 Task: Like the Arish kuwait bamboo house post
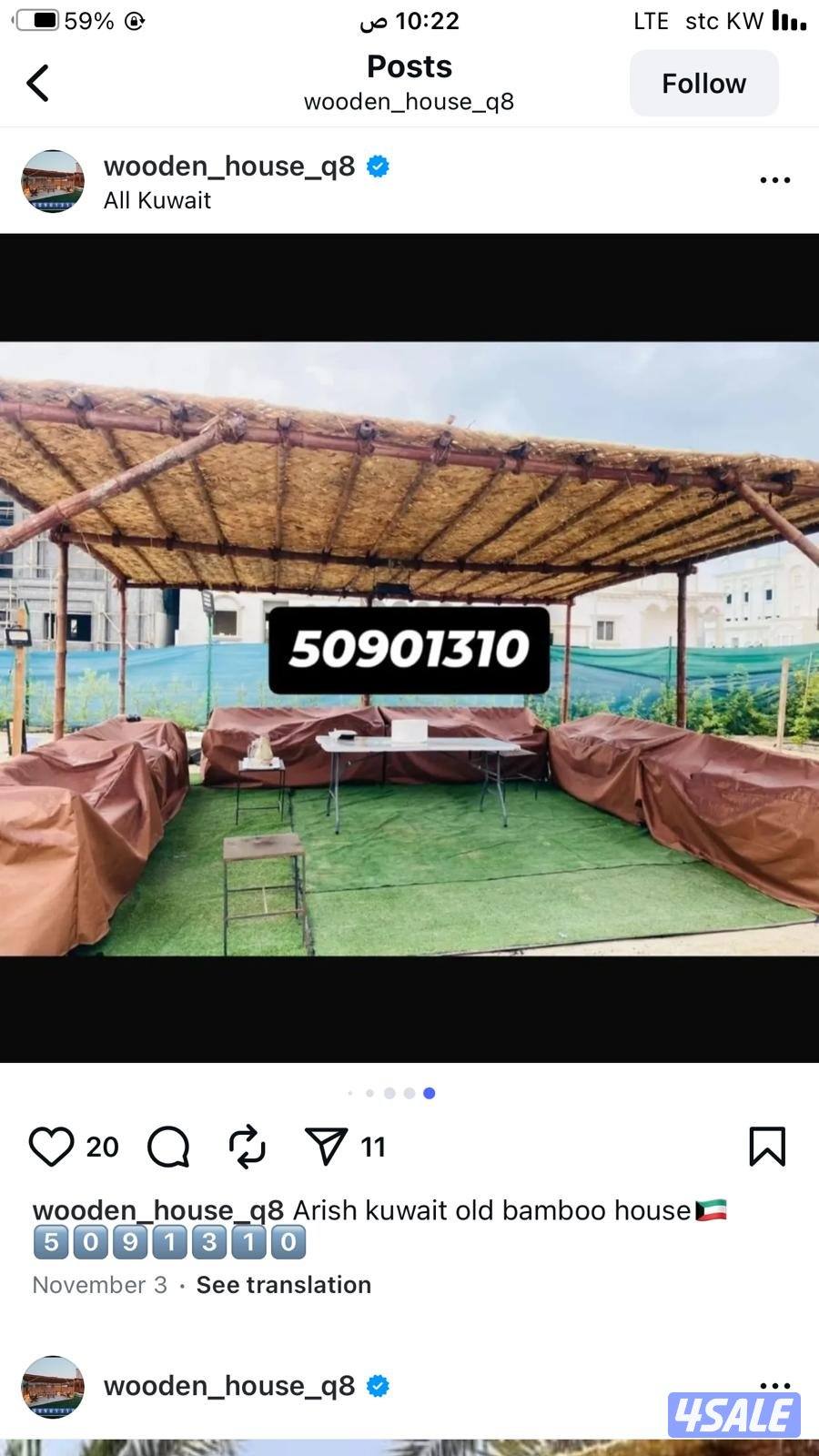(x=51, y=1147)
